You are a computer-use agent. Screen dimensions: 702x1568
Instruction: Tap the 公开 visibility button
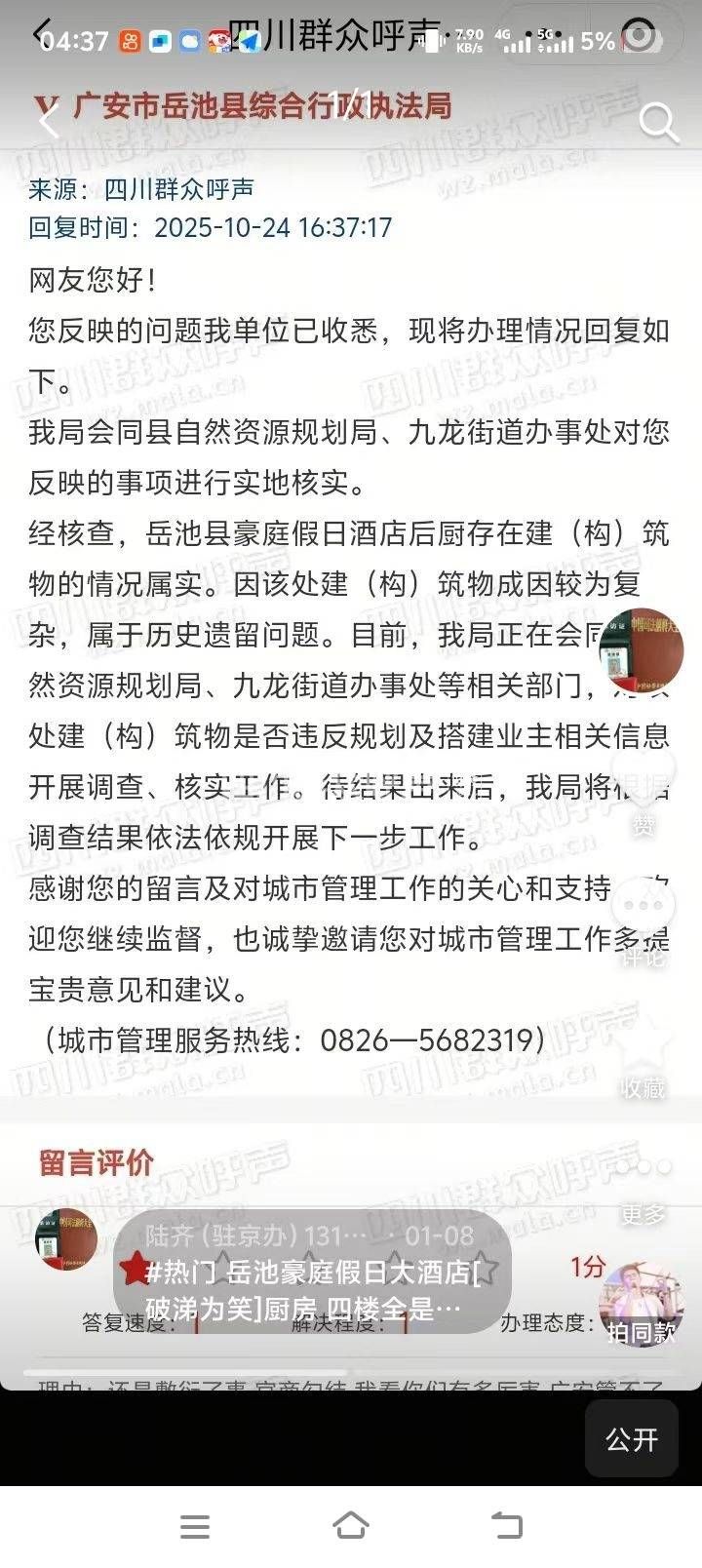pyautogui.click(x=632, y=1439)
